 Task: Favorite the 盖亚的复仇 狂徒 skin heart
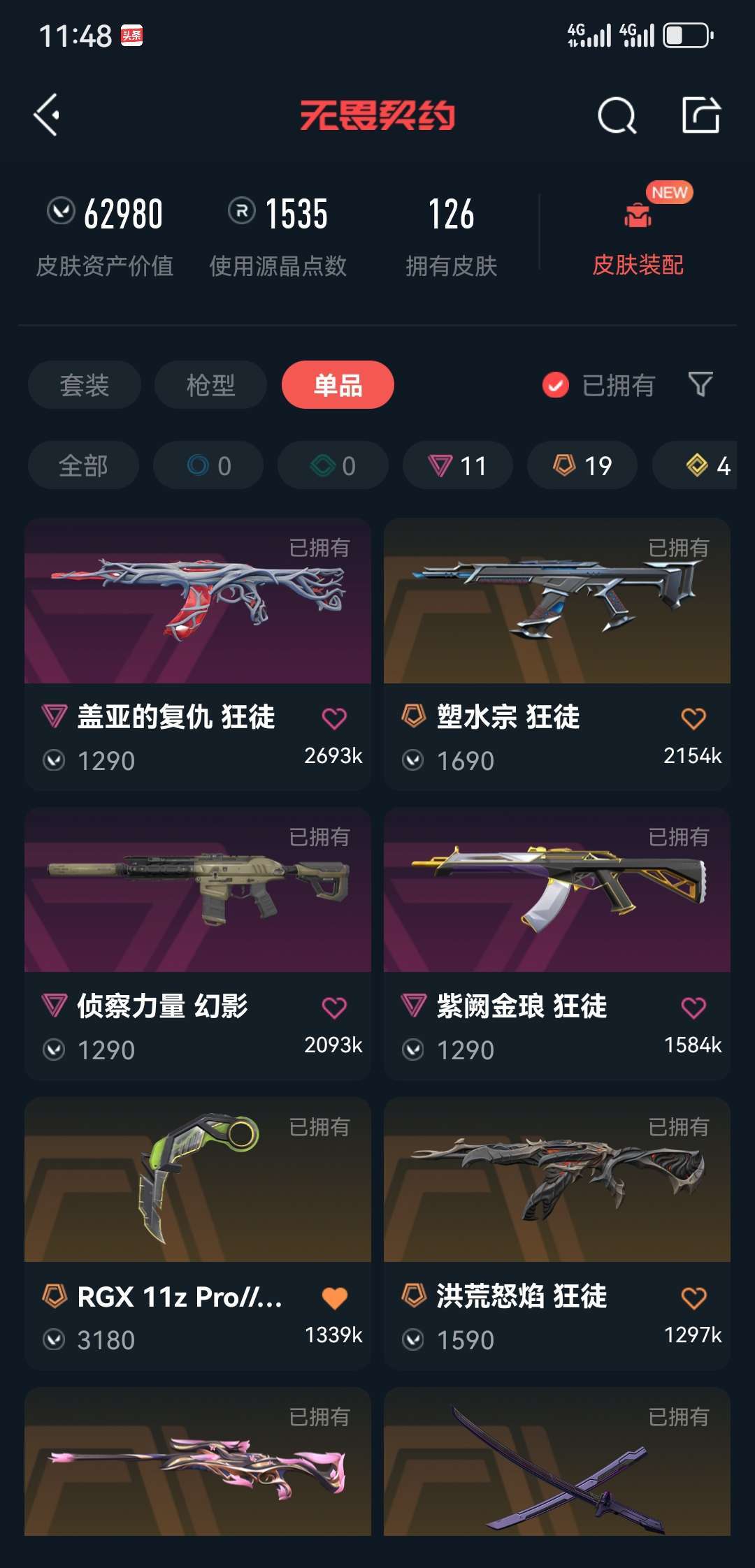pos(336,717)
